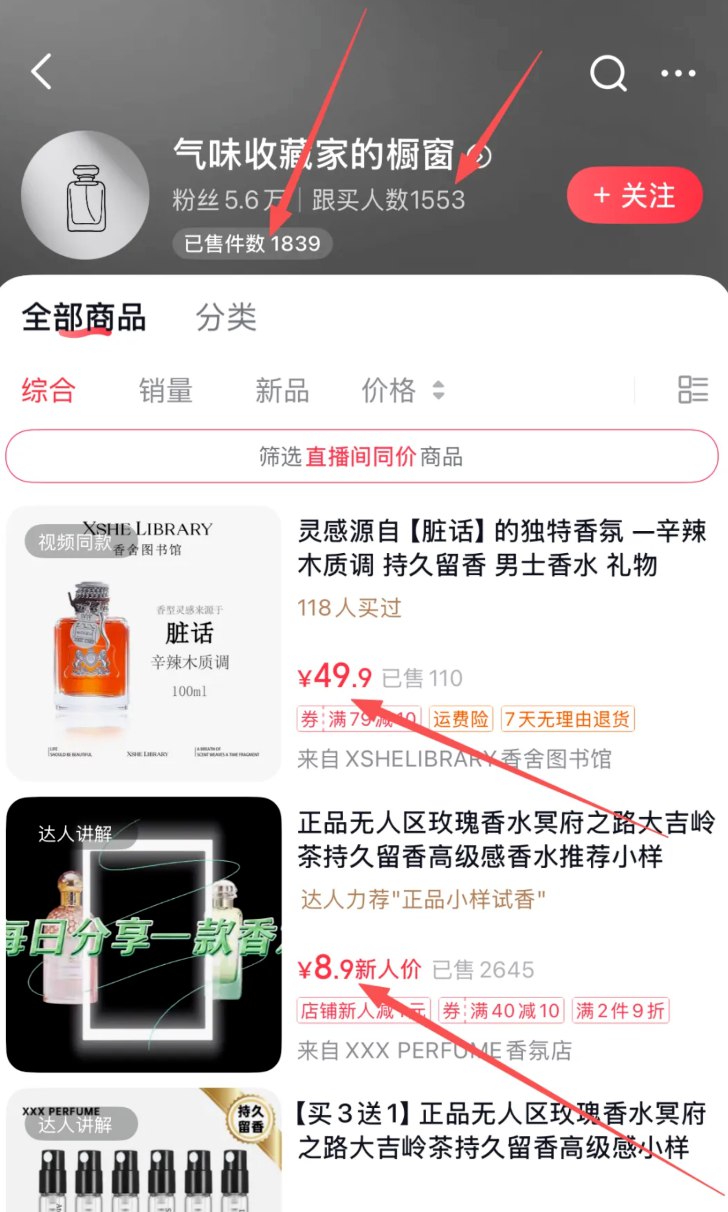Select the 全部商品 tab

click(84, 318)
